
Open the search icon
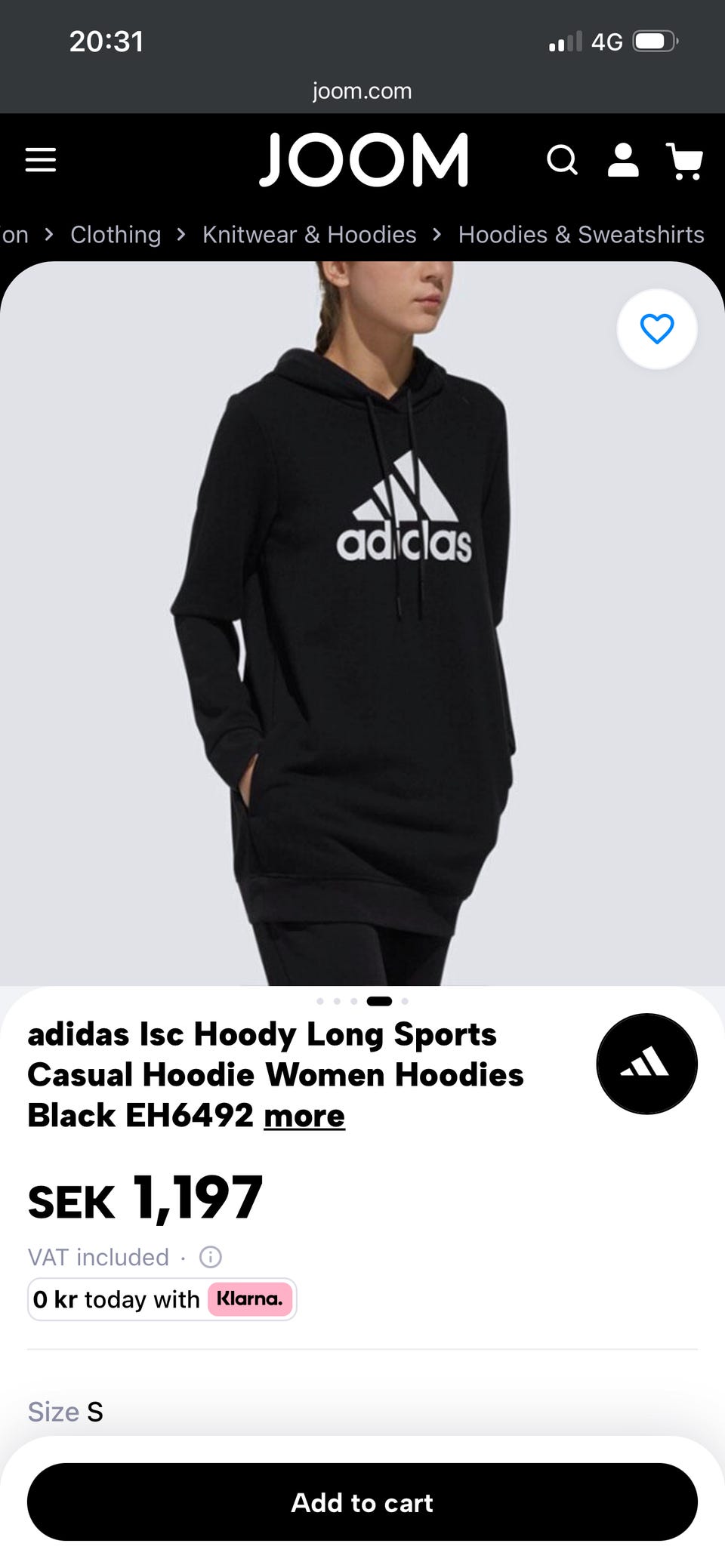(562, 160)
